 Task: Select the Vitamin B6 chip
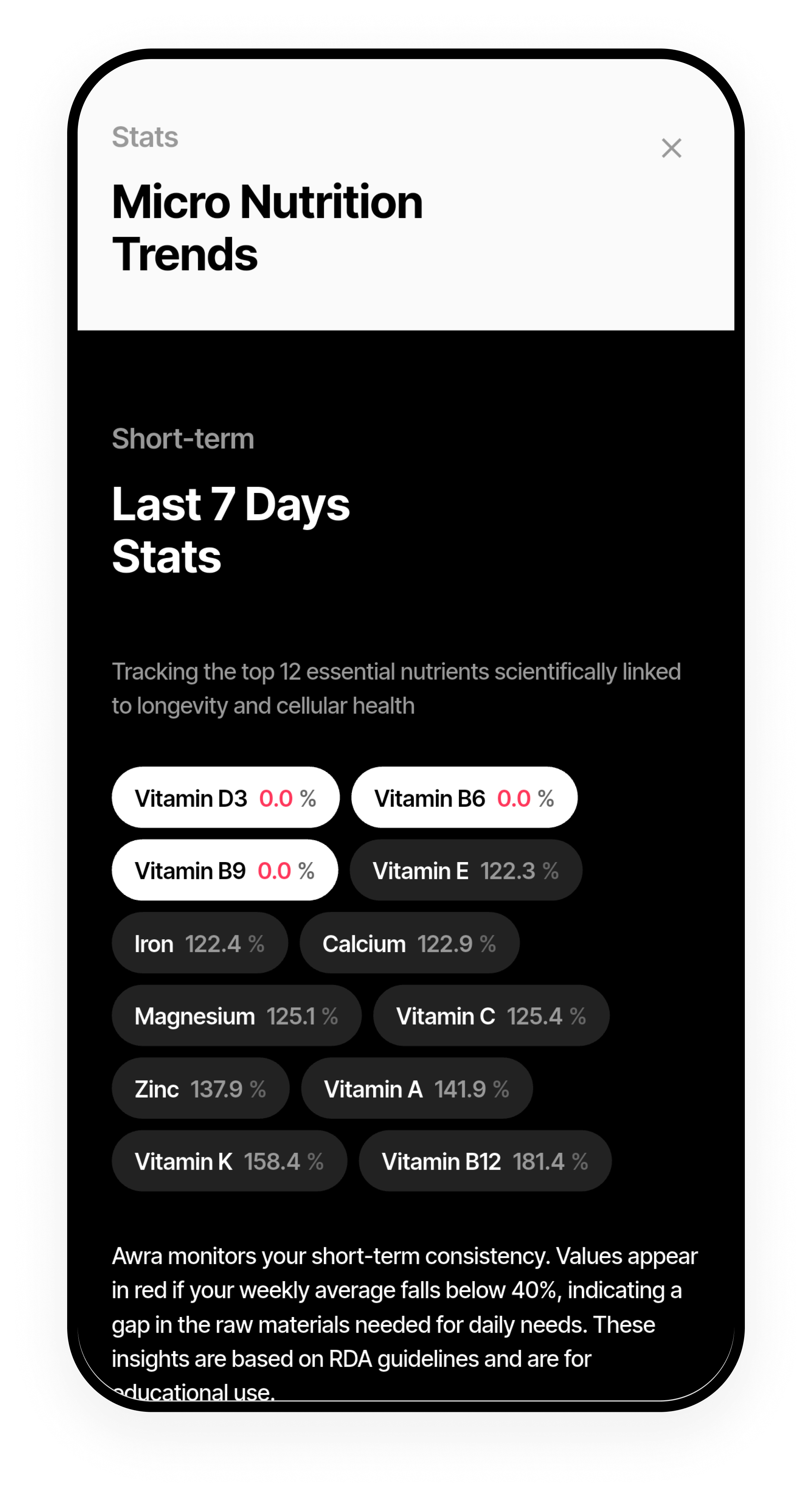(463, 798)
